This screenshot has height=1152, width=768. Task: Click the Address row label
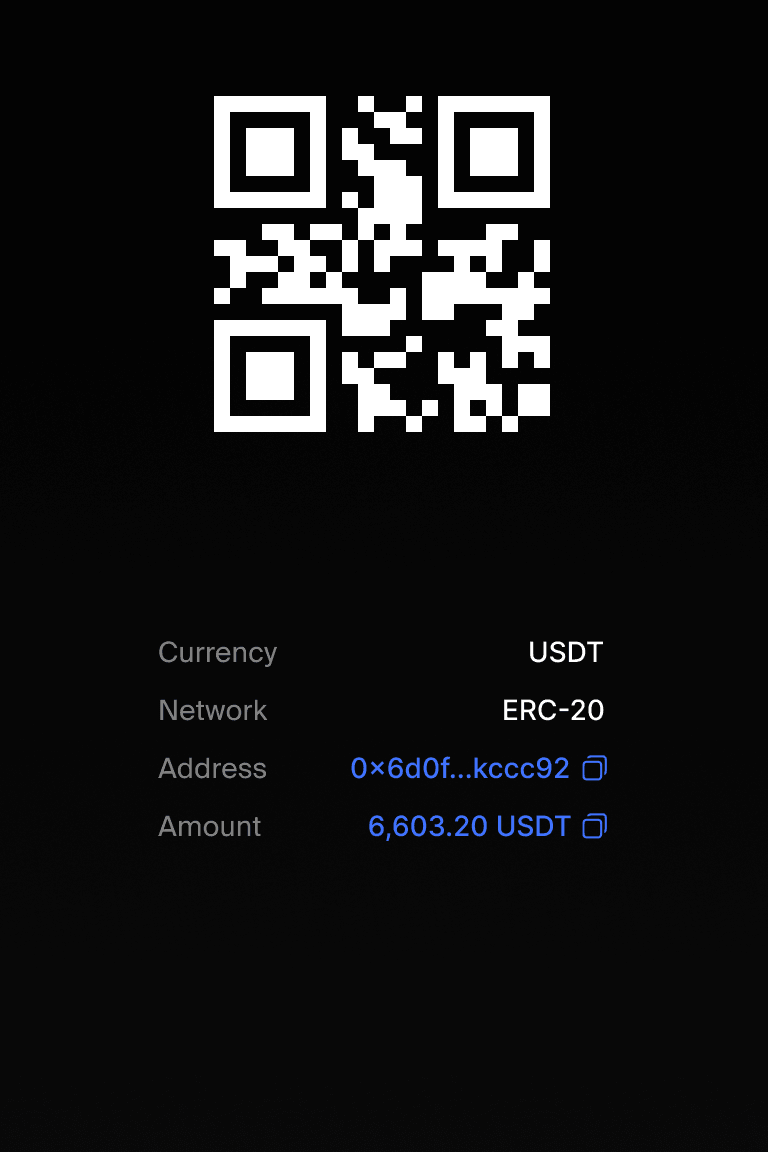(x=212, y=768)
